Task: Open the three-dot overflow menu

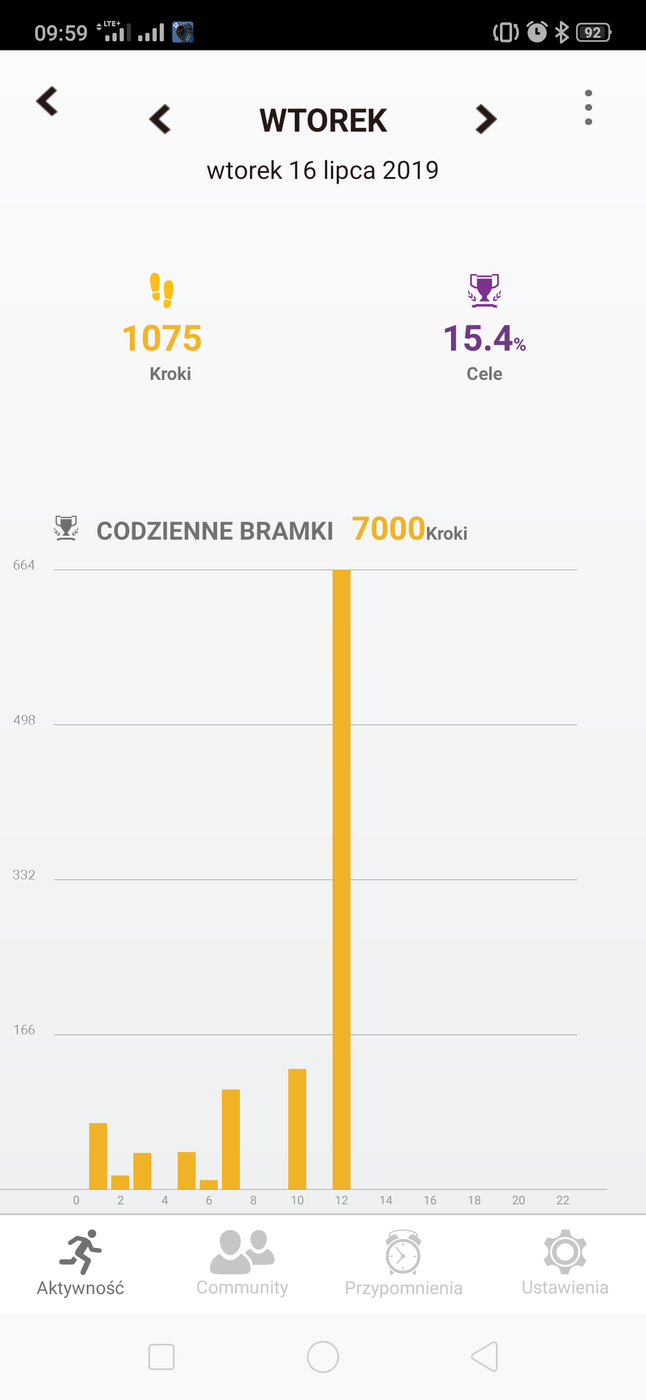Action: tap(588, 108)
